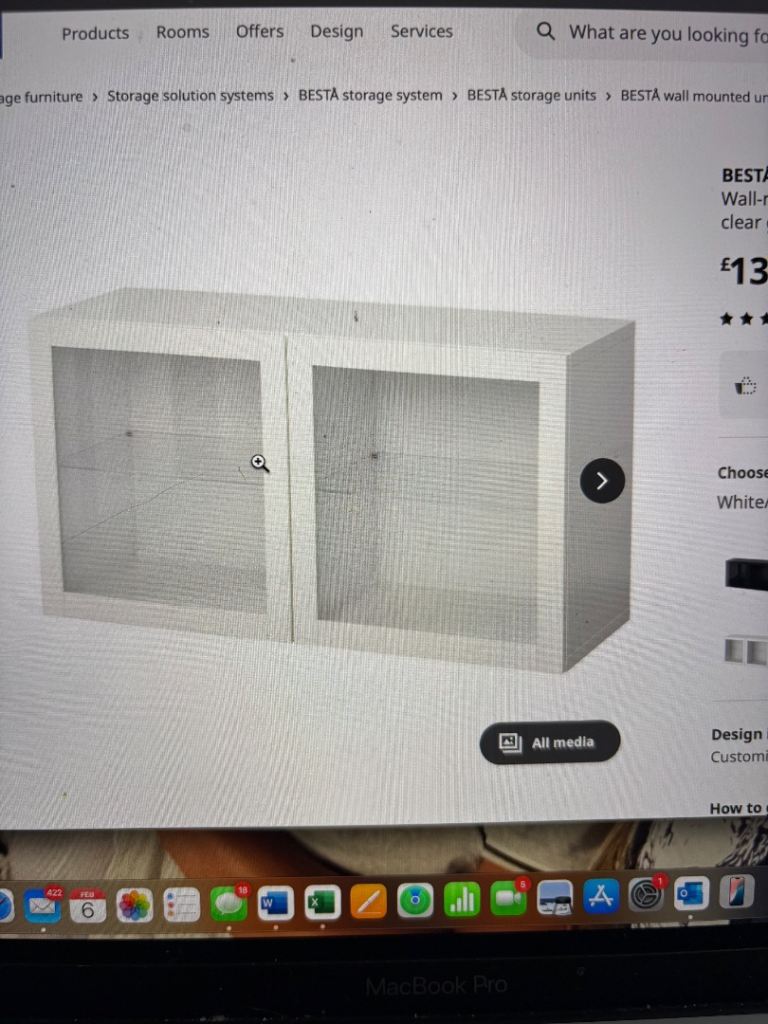The image size is (768, 1024).
Task: Open Calendar from the dock
Action: (x=88, y=905)
